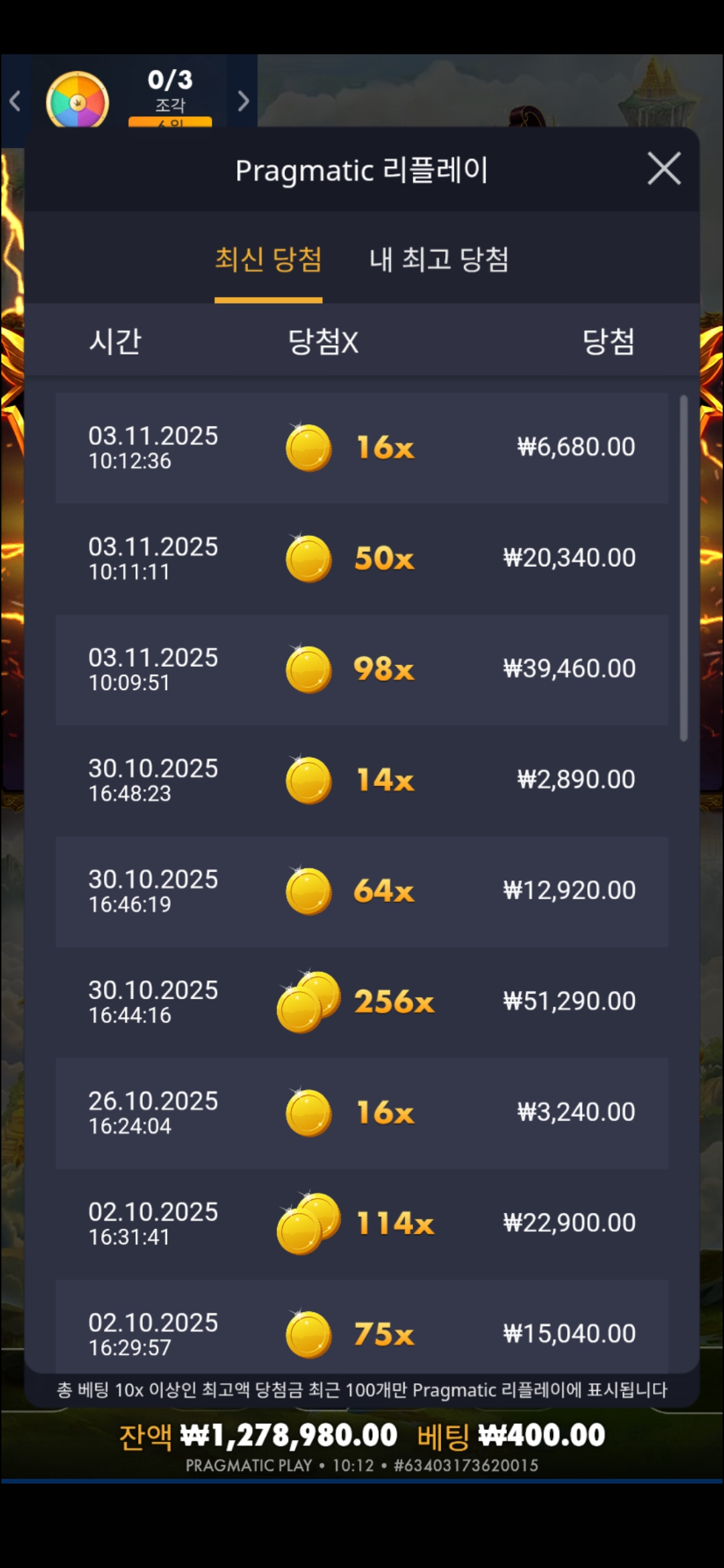The width and height of the screenshot is (724, 1568).
Task: Select the 최신 당첨 tab
Action: click(268, 259)
